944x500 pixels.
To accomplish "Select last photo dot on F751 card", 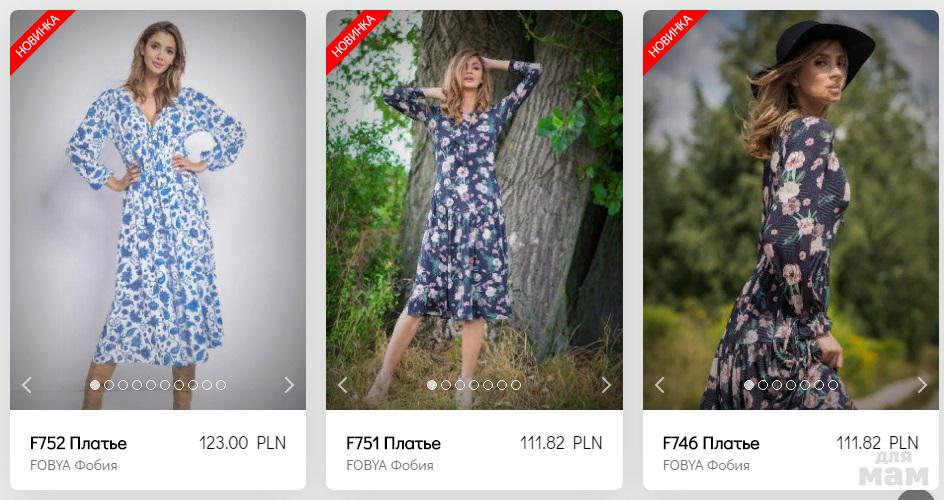I will [x=516, y=385].
